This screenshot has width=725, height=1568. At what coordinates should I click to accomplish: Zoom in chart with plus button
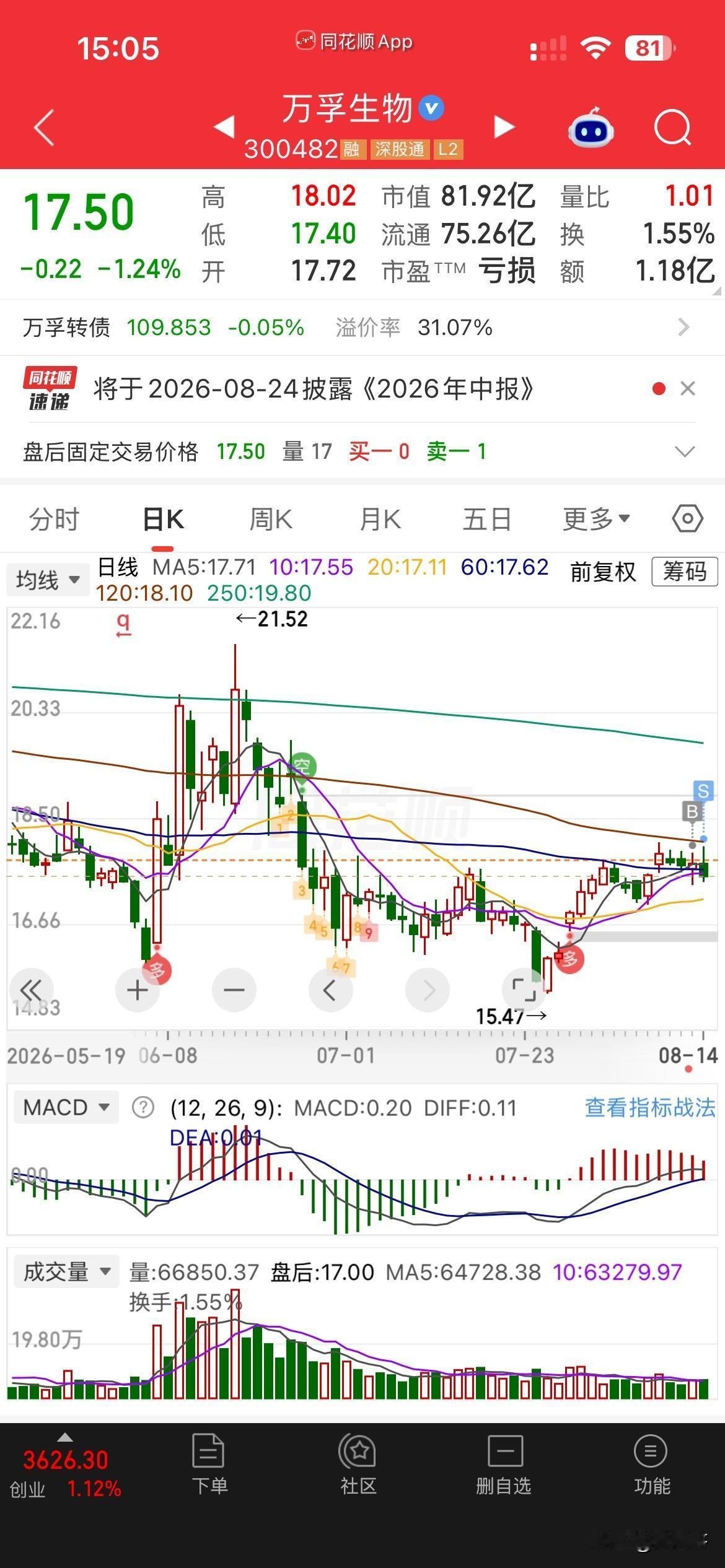pyautogui.click(x=138, y=990)
